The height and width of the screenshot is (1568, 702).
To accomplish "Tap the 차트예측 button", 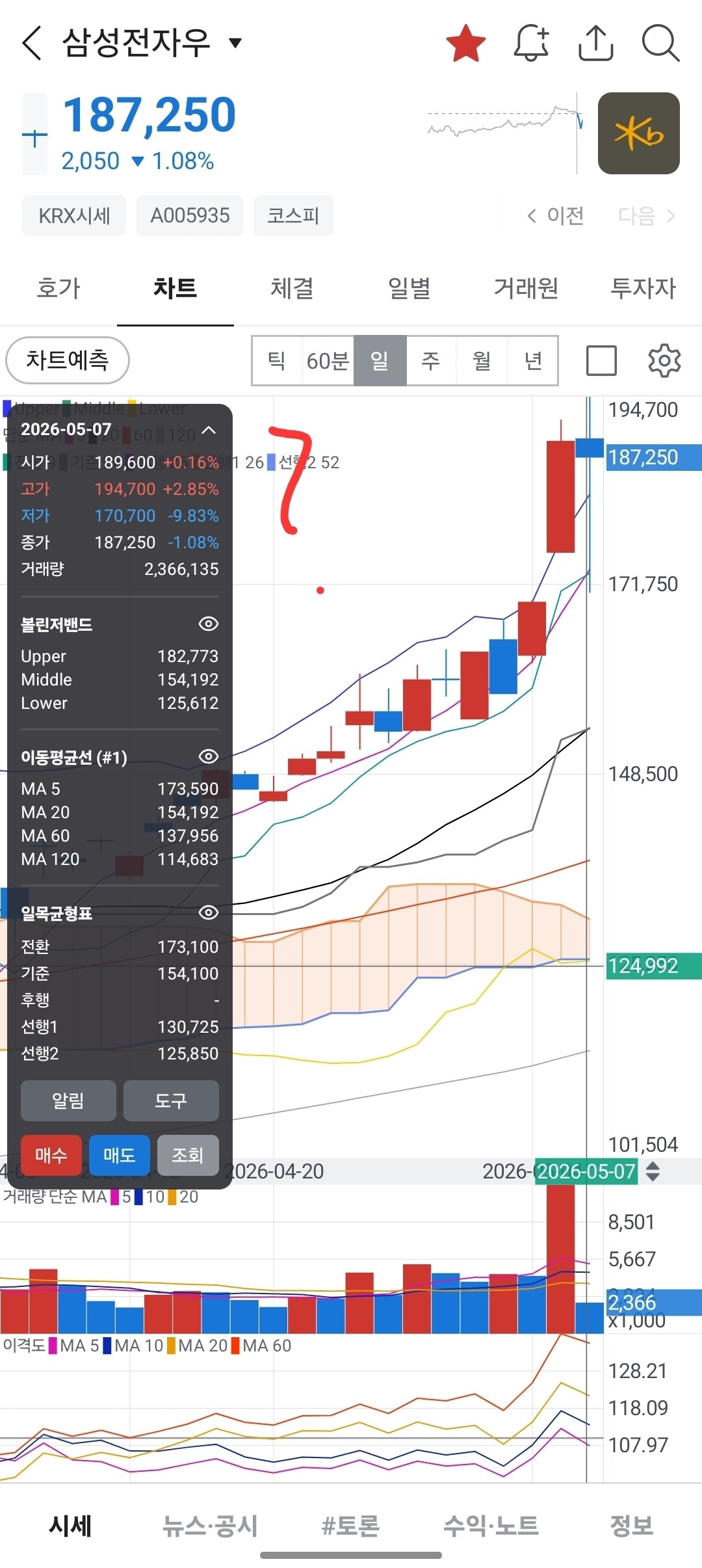I will 68,360.
